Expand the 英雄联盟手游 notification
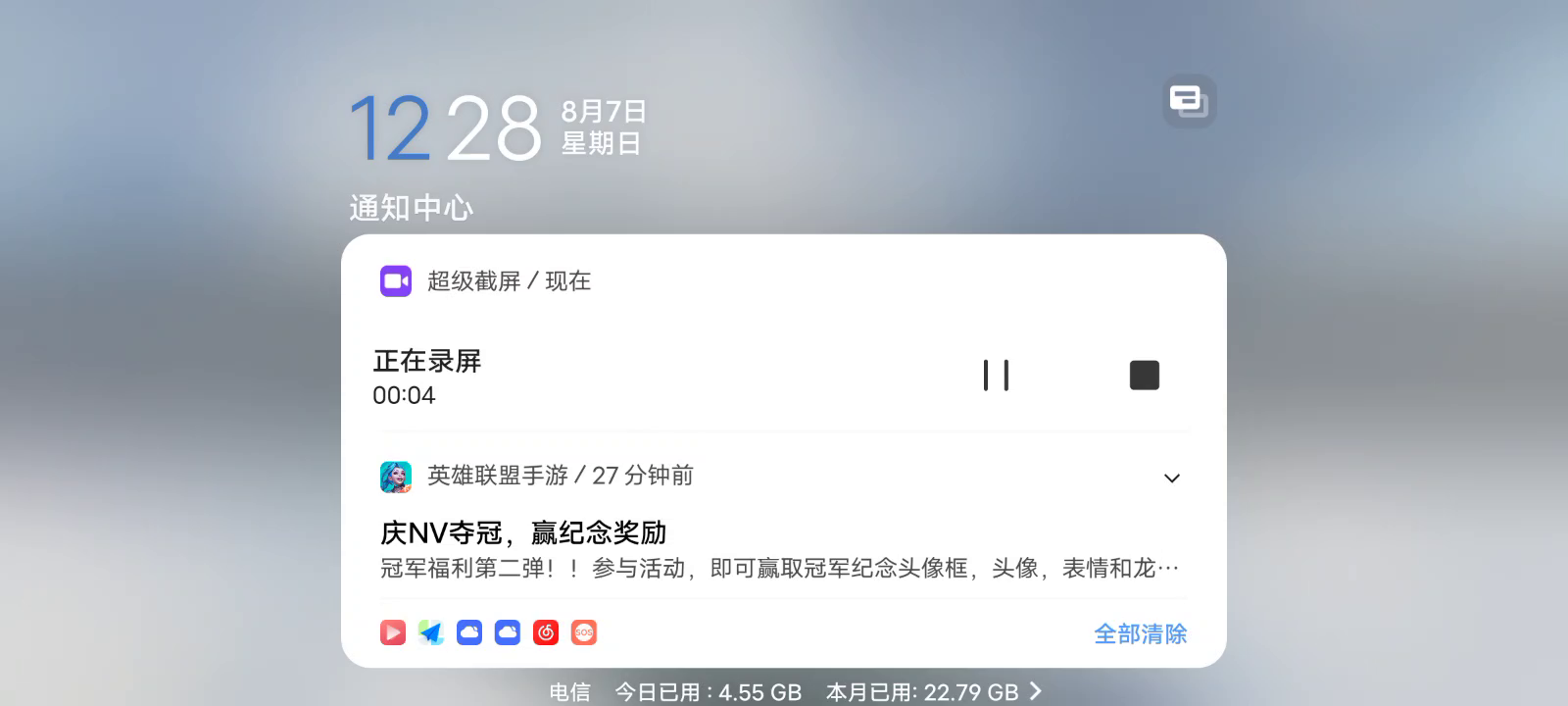The width and height of the screenshot is (1568, 706). point(1171,479)
